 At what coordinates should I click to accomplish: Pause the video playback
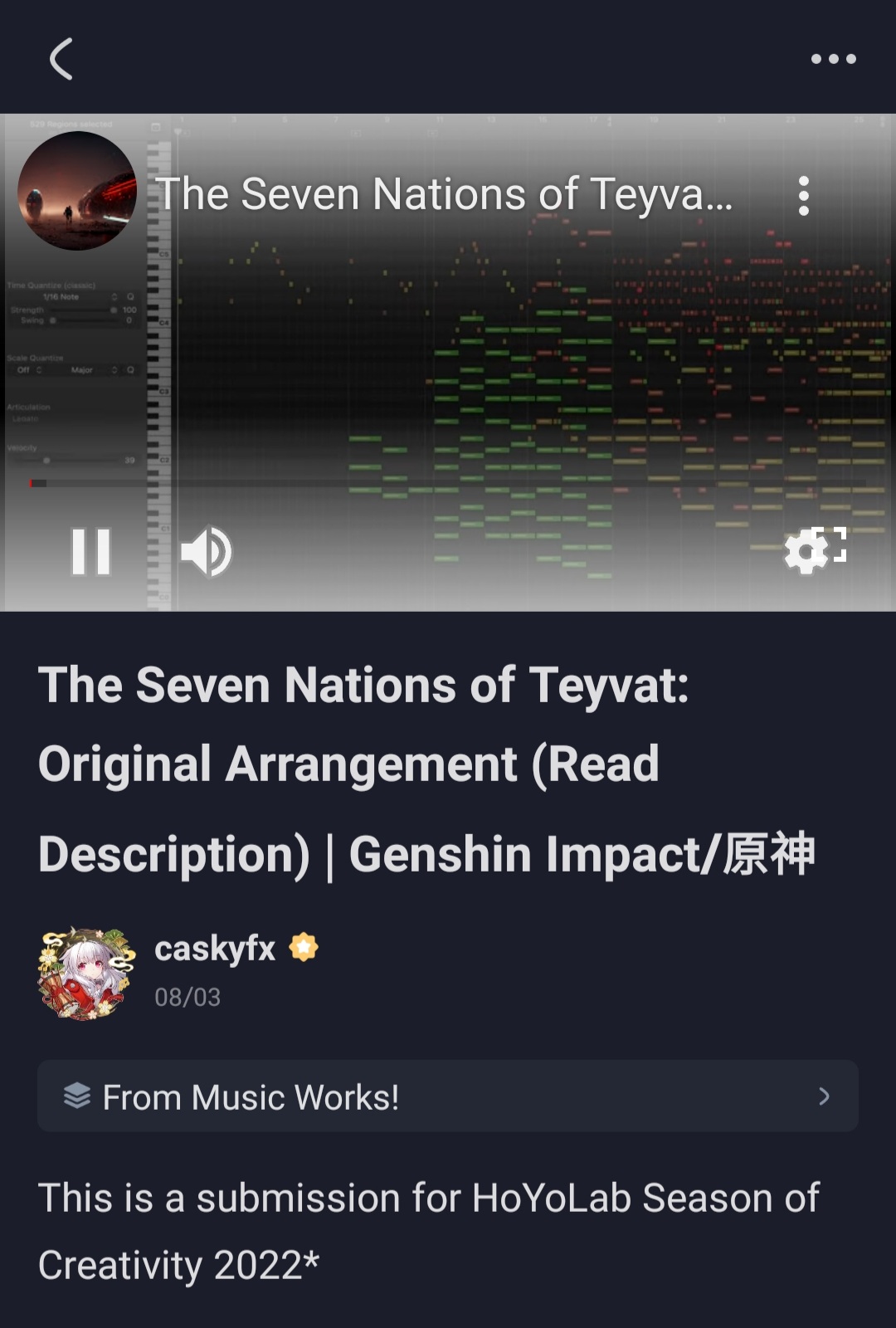(91, 552)
